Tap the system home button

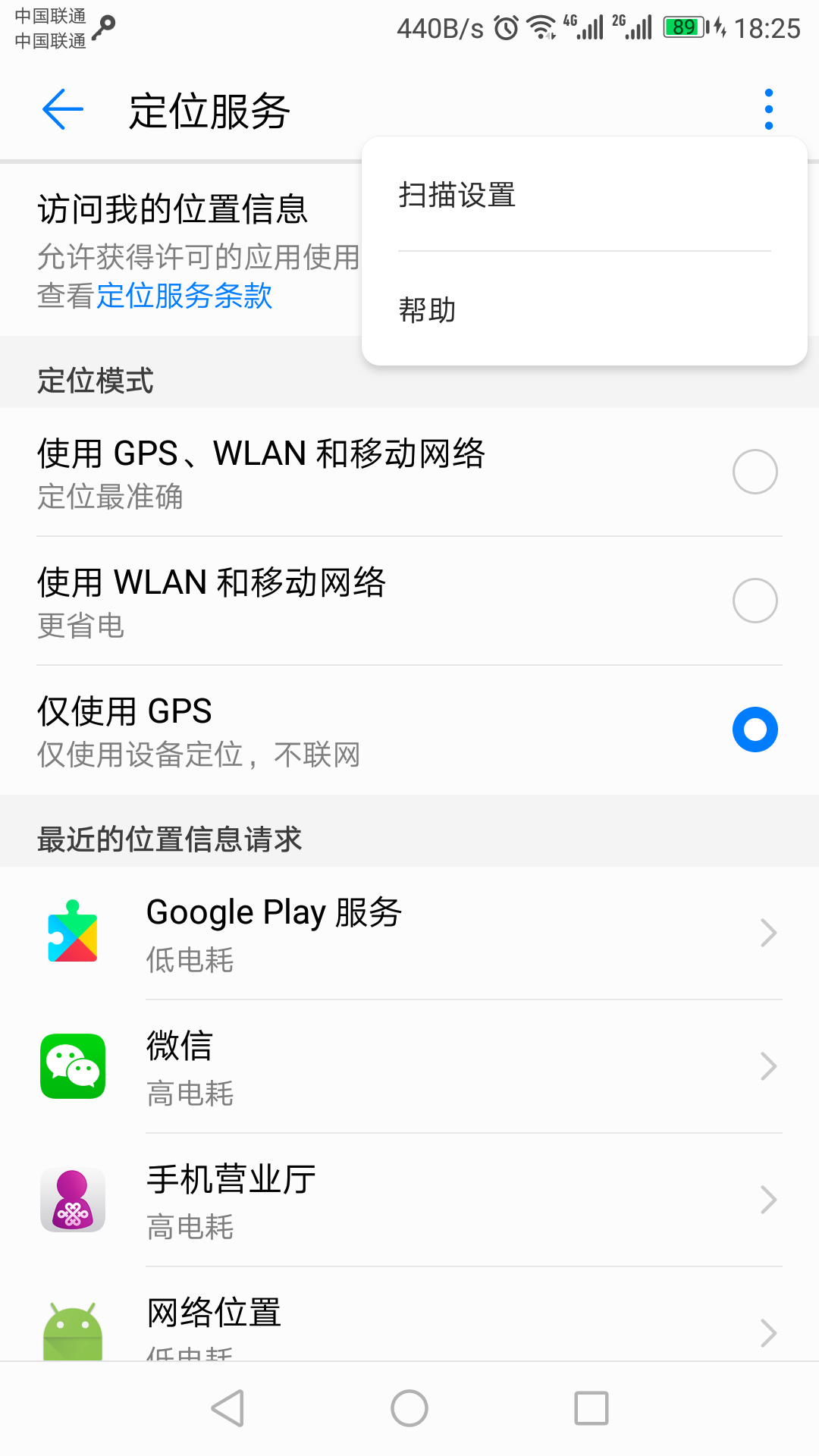click(x=409, y=1408)
